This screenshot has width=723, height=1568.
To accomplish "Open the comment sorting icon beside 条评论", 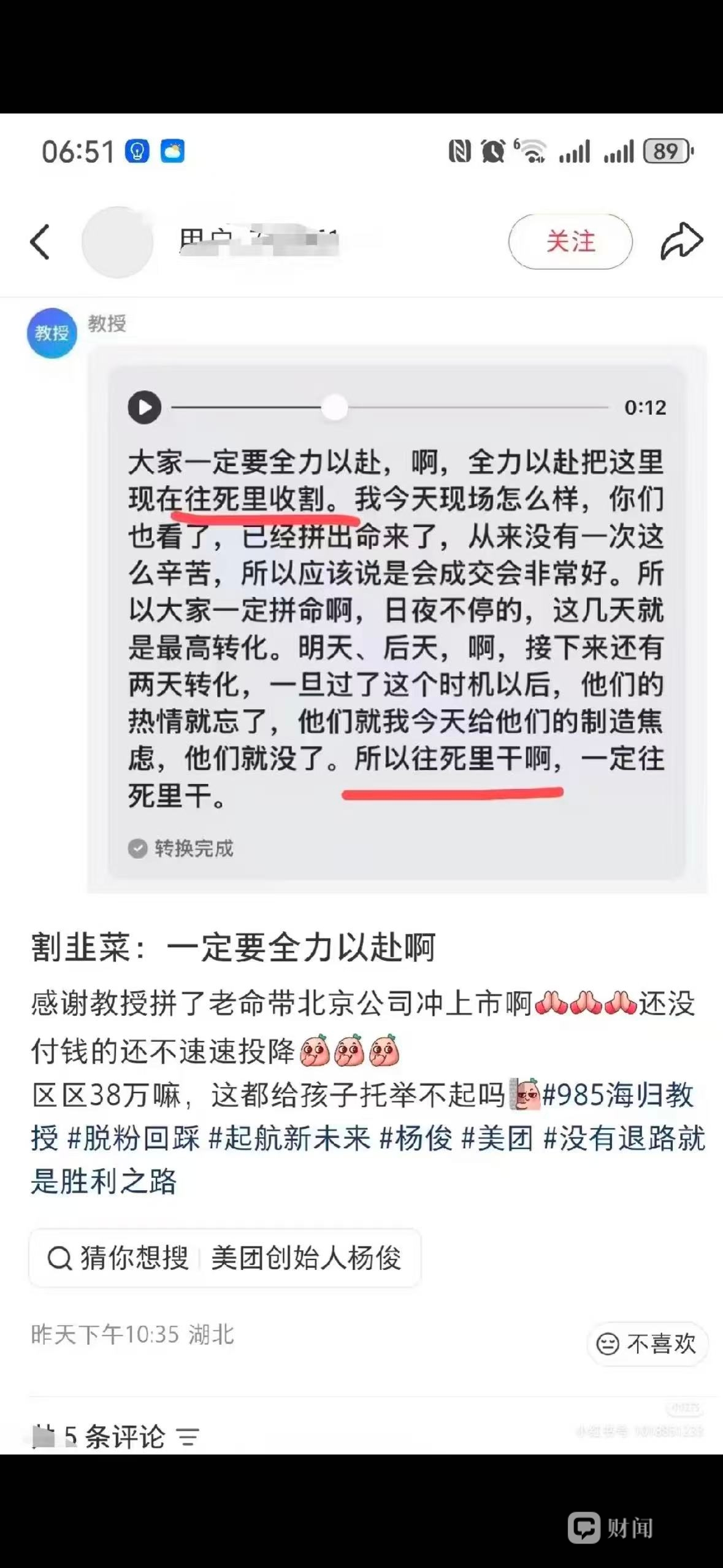I will click(188, 1437).
